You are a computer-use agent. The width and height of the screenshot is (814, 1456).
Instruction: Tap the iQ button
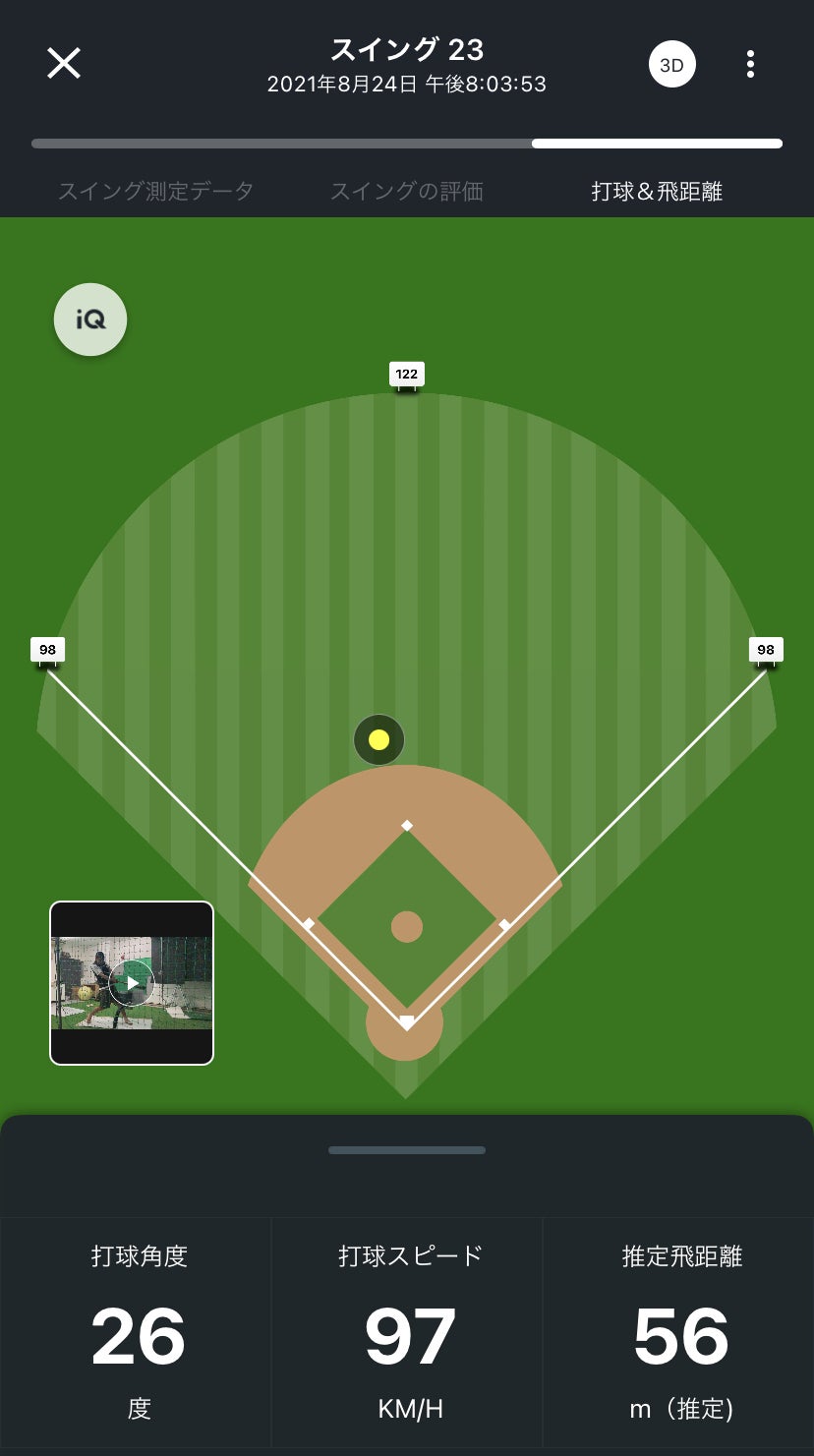click(90, 320)
